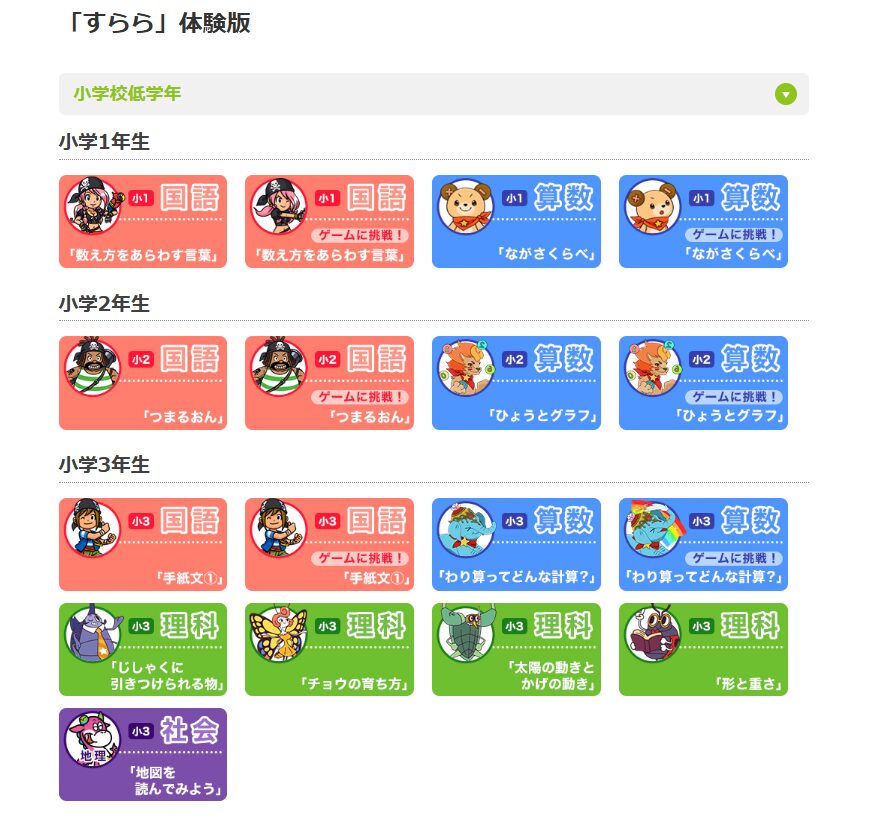
Task: Open 小3 理科「じしゃくに引きつけられる物」
Action: pyautogui.click(x=143, y=650)
